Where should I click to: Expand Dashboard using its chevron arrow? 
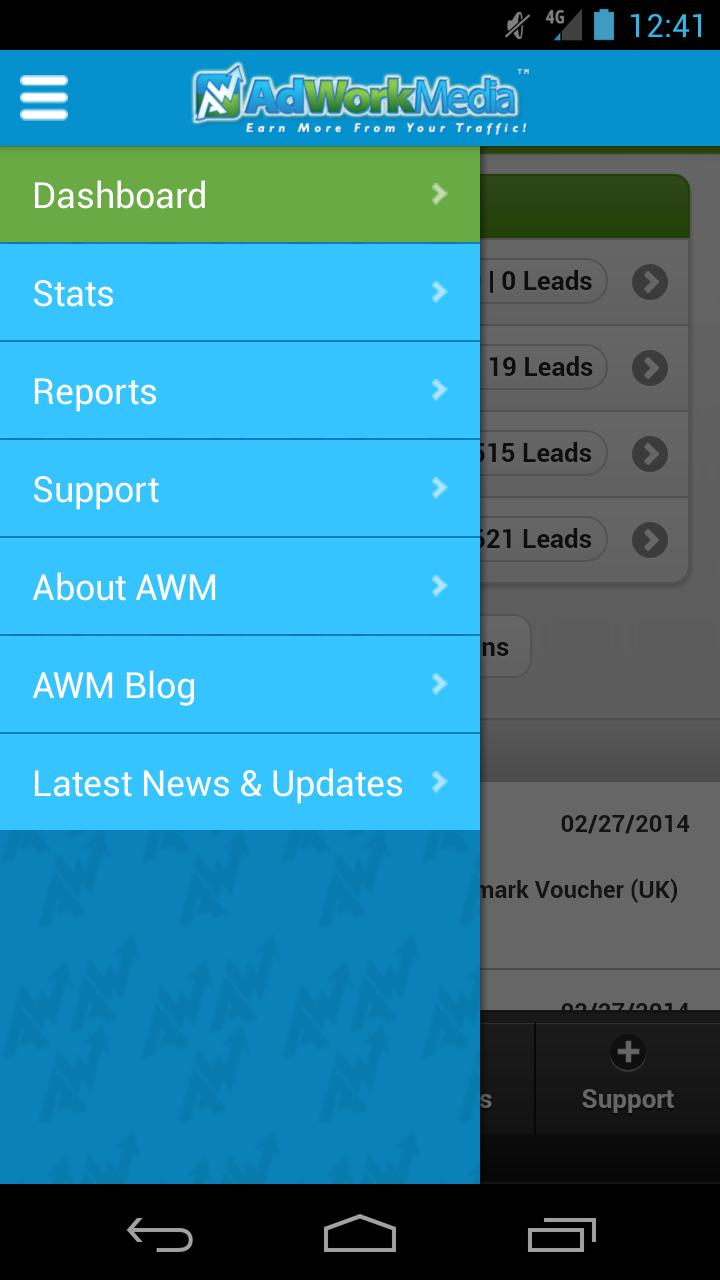(x=438, y=194)
